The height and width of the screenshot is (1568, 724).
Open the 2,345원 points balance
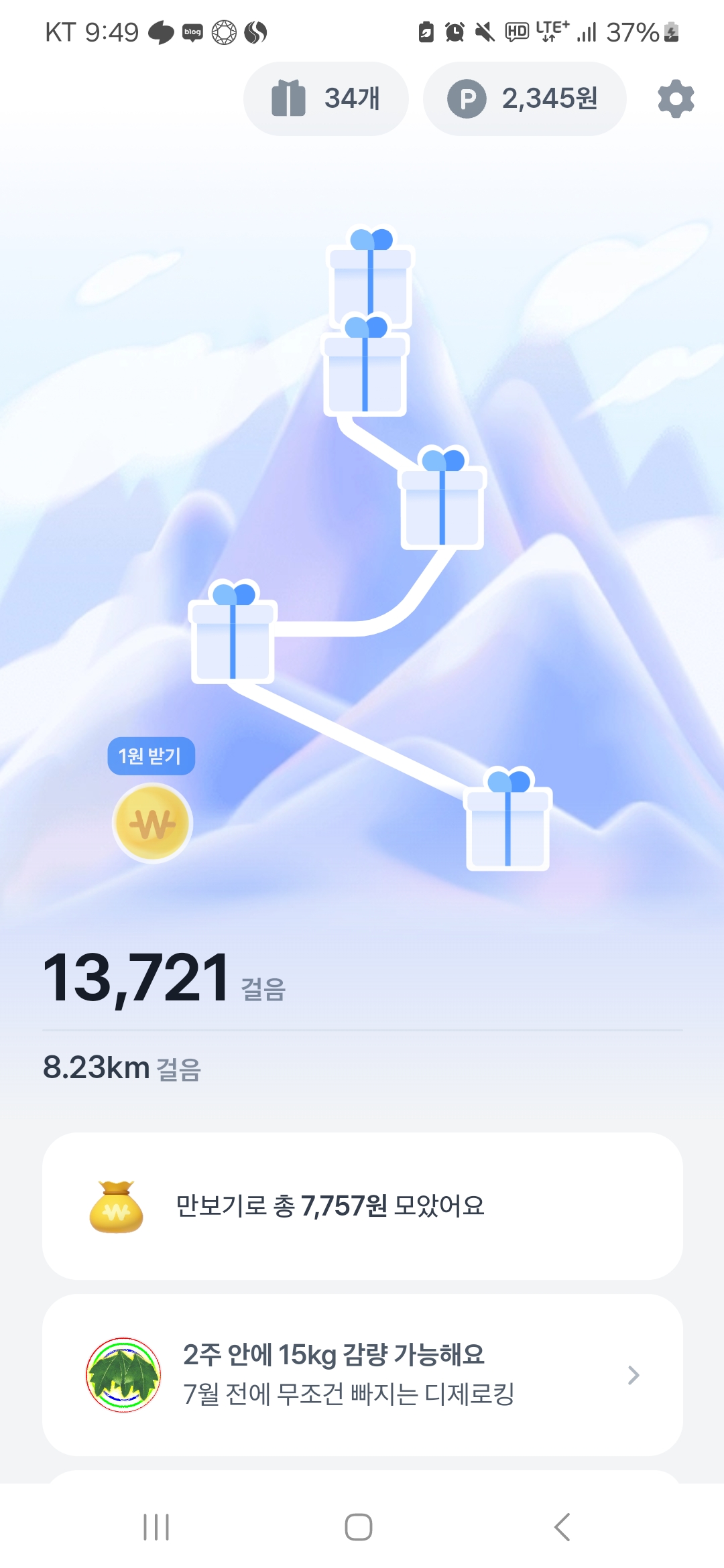(x=524, y=99)
